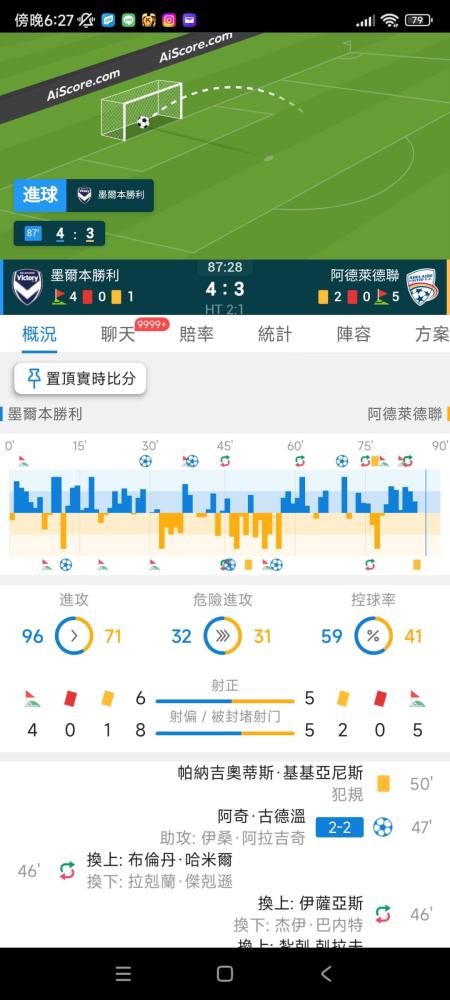450x1000 pixels.
Task: Open the 陣容 lineup tab
Action: coord(354,334)
